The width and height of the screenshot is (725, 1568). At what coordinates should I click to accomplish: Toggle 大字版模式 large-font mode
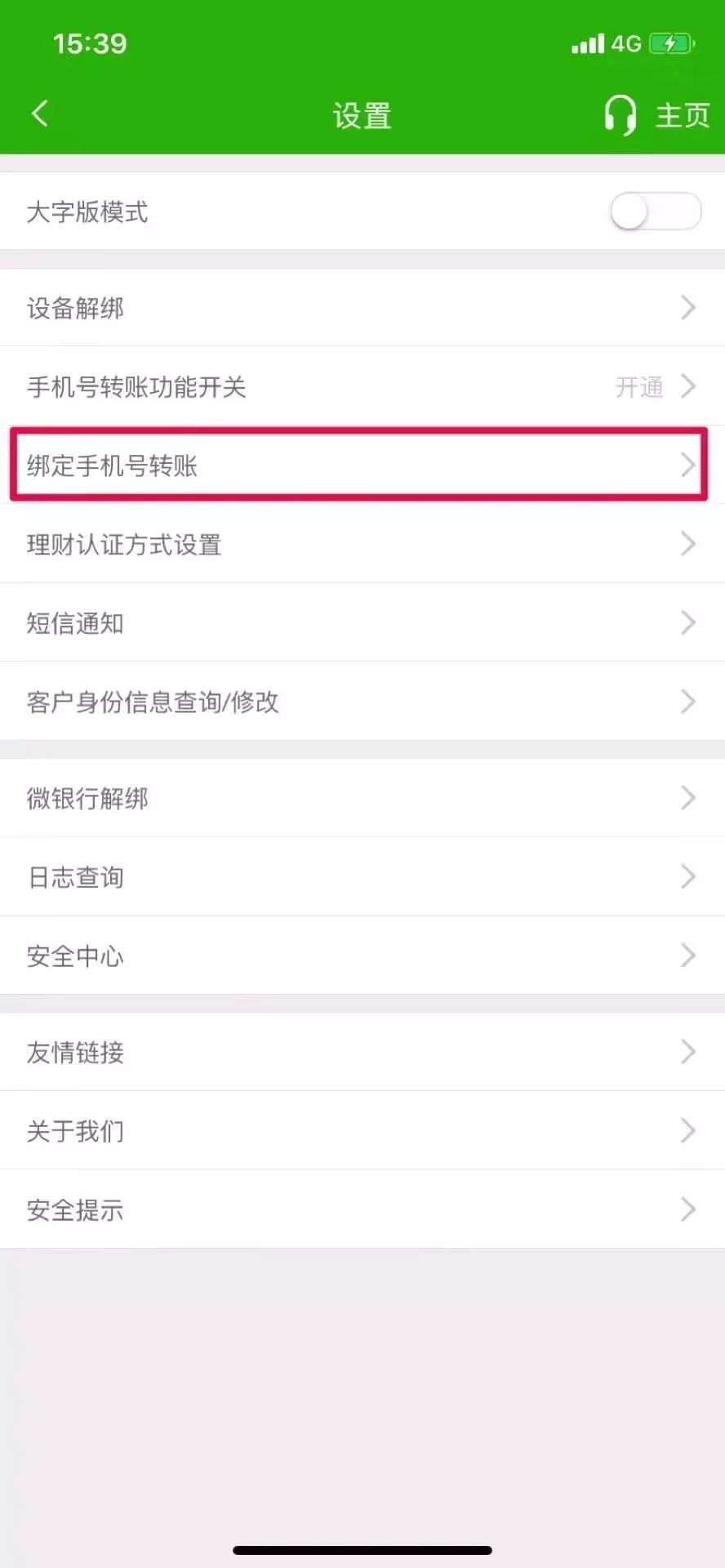655,212
